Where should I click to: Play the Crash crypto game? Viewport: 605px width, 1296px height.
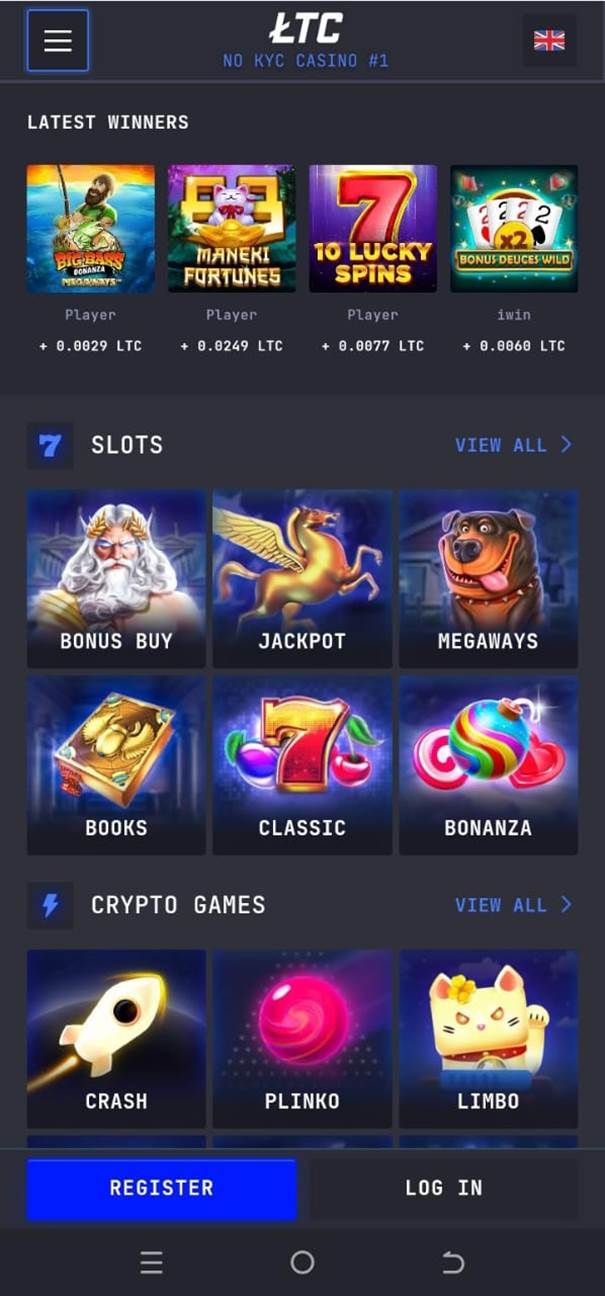[x=116, y=1039]
